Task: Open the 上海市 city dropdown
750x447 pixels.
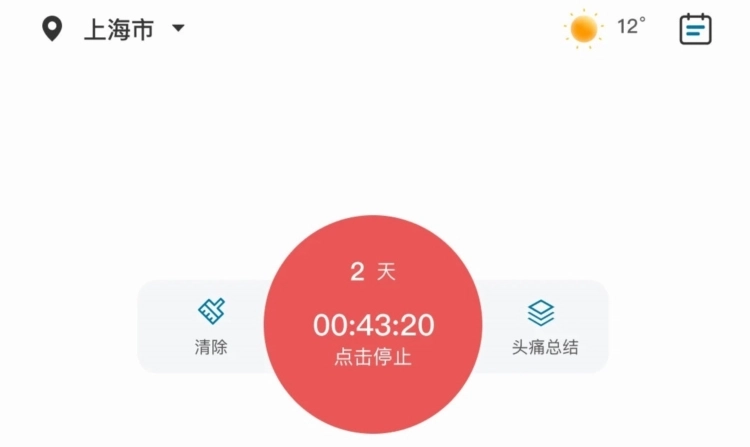Action: click(x=128, y=30)
